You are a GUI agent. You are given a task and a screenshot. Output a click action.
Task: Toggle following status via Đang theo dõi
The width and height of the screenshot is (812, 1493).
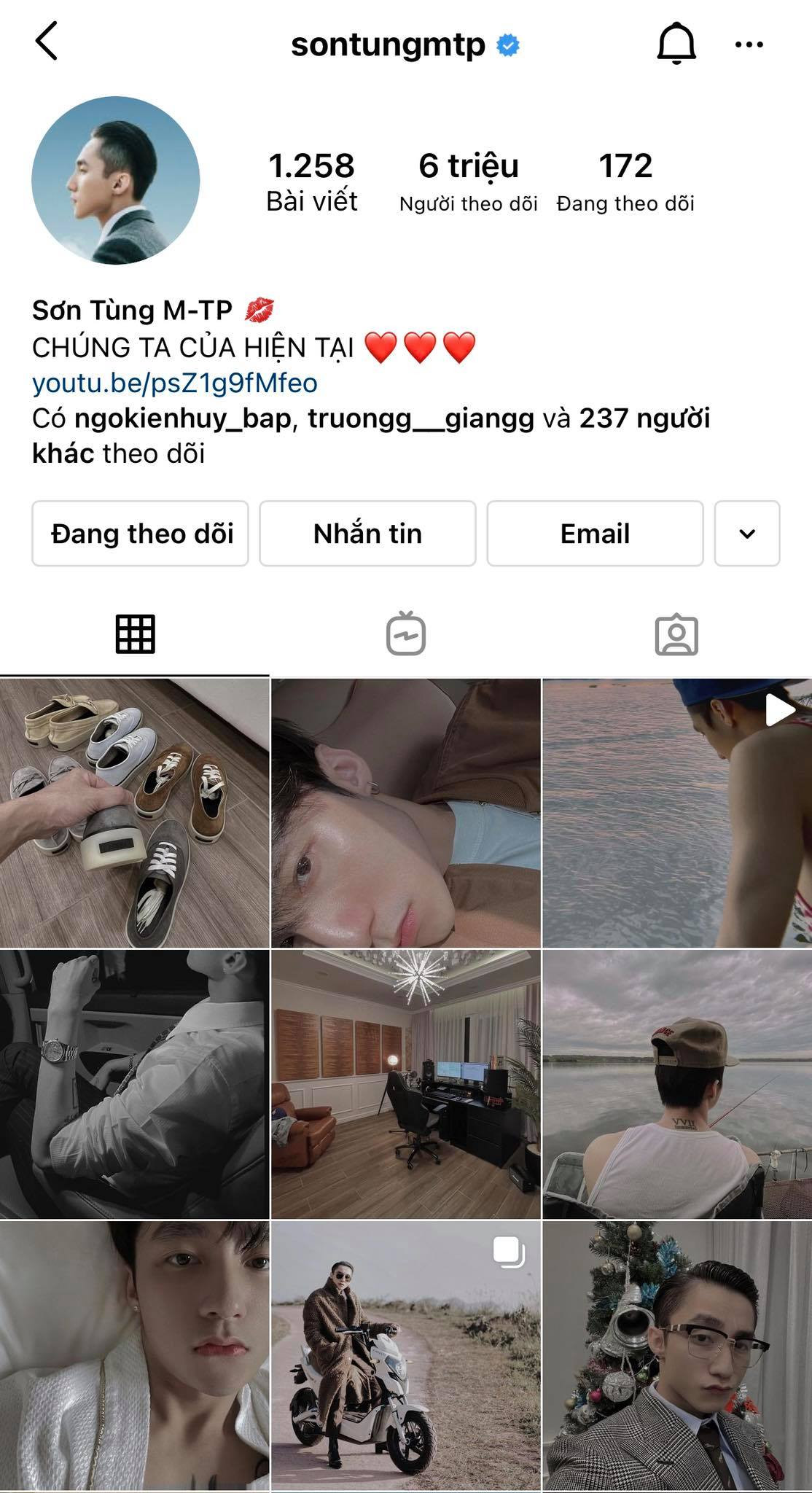[141, 534]
